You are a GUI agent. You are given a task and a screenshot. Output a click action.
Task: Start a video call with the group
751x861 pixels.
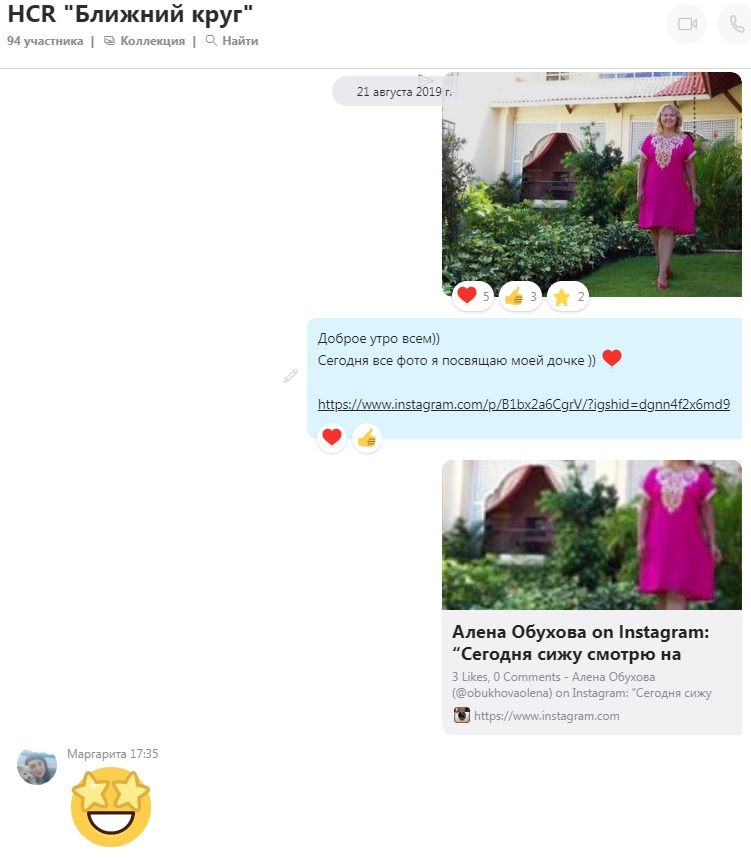[687, 24]
